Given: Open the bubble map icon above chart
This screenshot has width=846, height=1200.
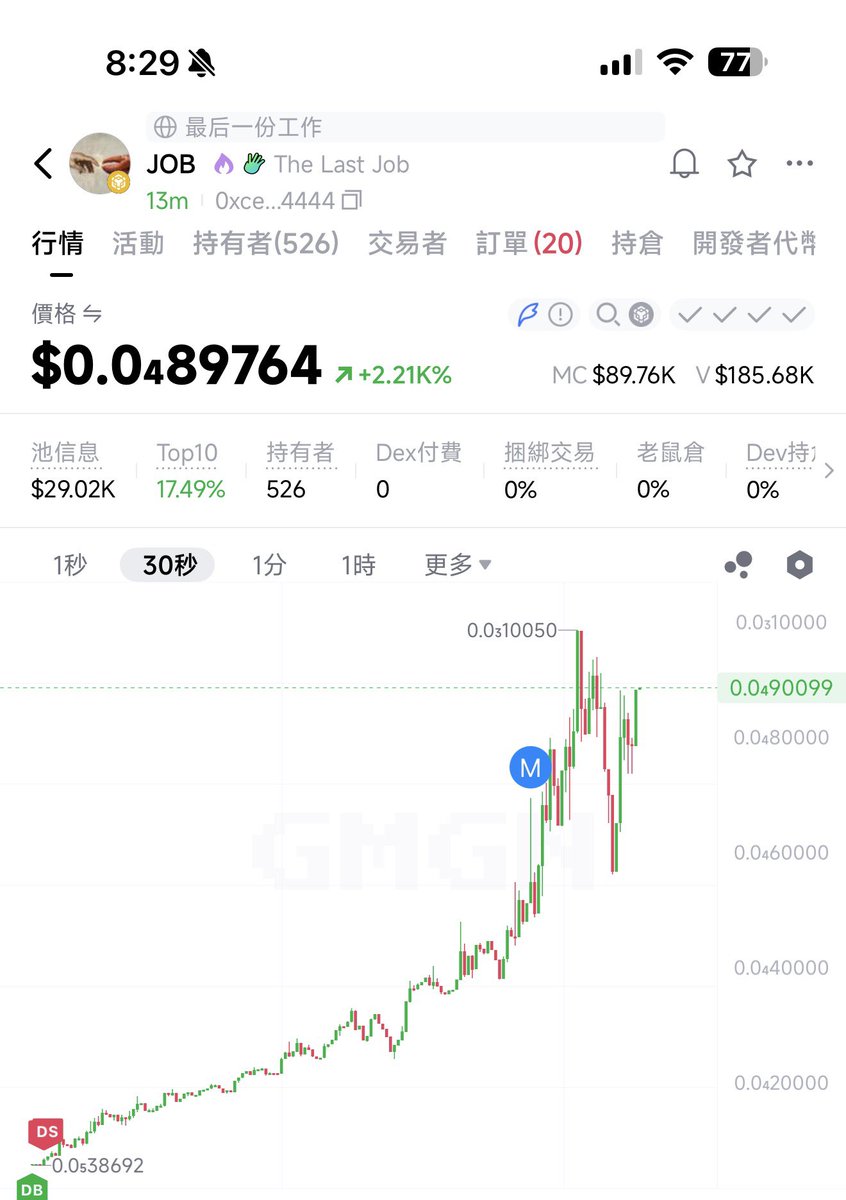Looking at the screenshot, I should [739, 565].
